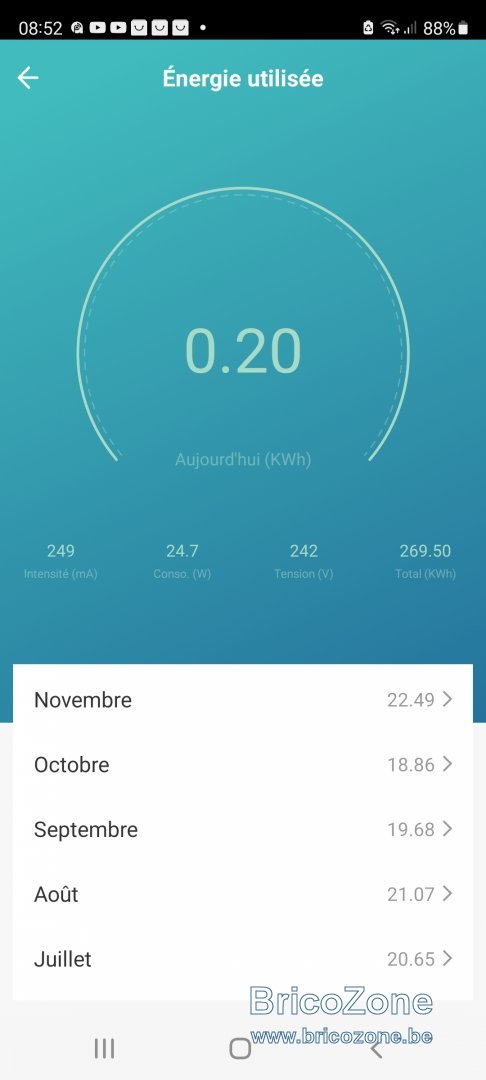Open Août energy usage details
The width and height of the screenshot is (486, 1080).
click(243, 894)
